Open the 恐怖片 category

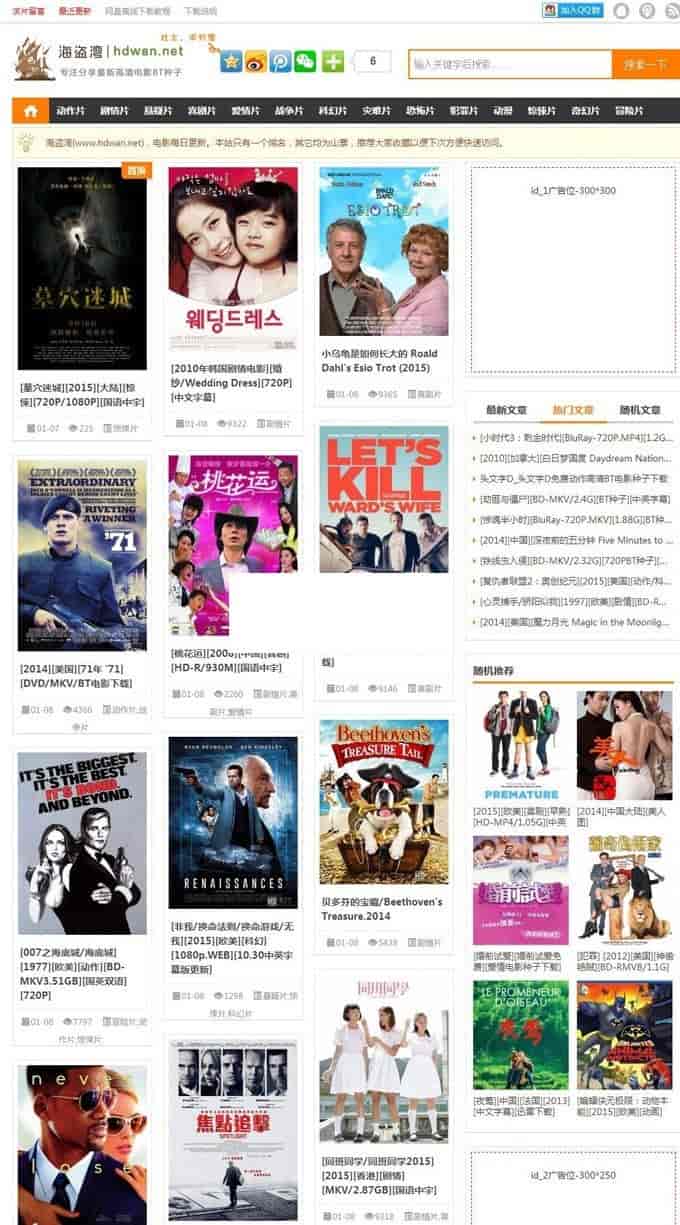[x=419, y=111]
